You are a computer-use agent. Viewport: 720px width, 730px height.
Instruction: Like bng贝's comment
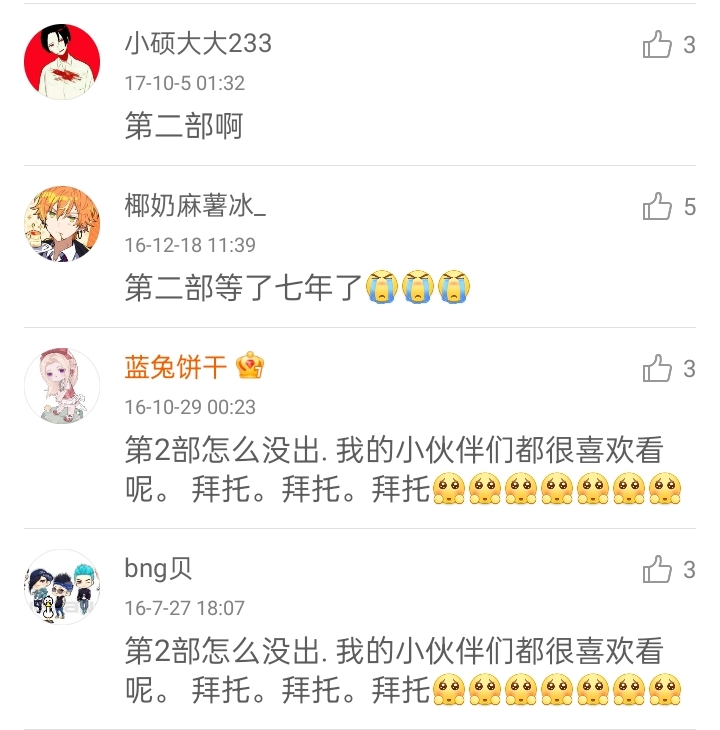coord(657,570)
